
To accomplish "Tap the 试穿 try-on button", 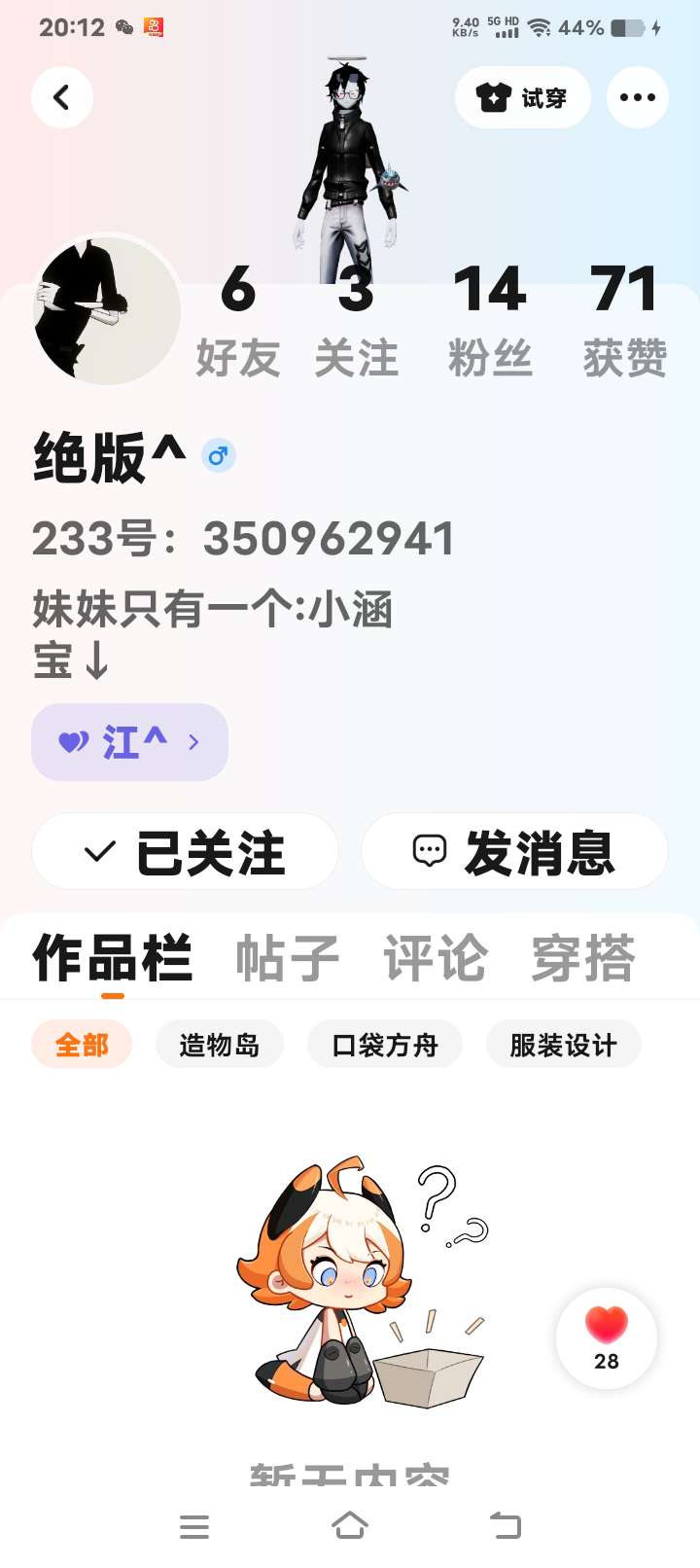I will (522, 97).
